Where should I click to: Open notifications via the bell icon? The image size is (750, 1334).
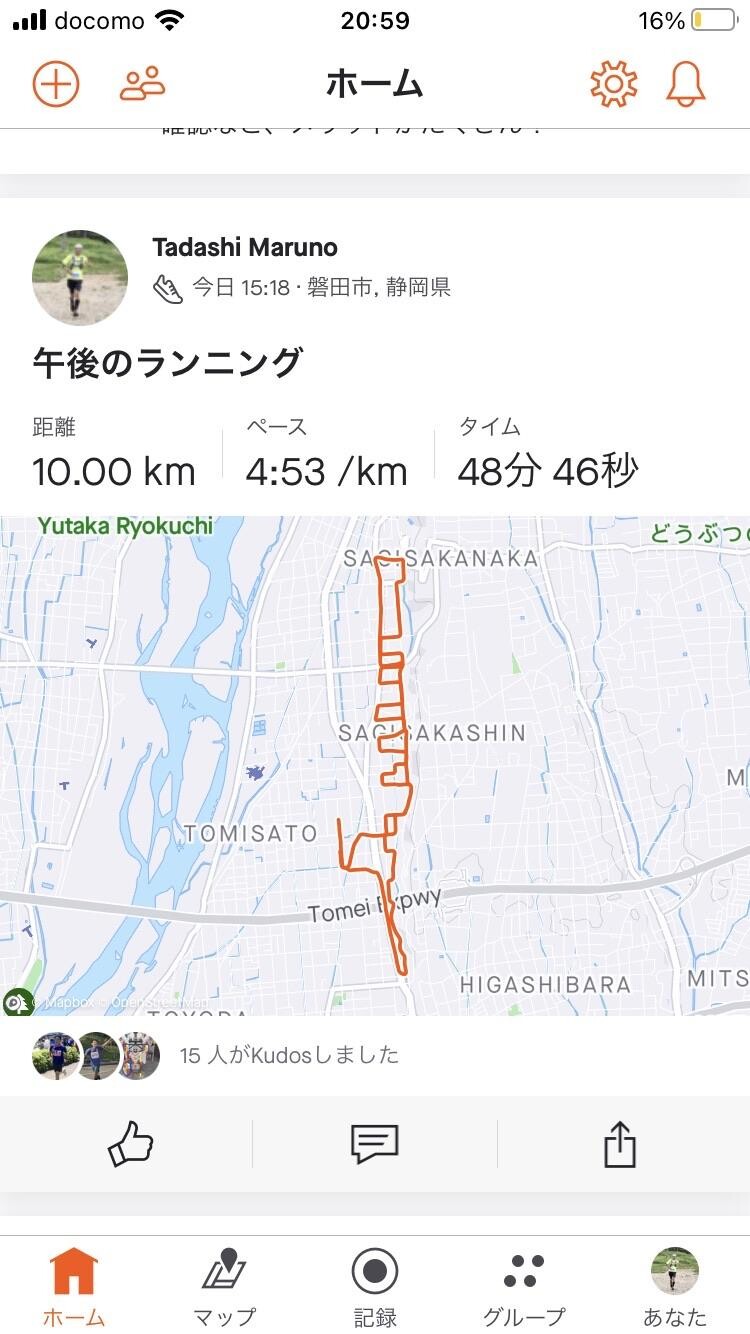pos(685,84)
